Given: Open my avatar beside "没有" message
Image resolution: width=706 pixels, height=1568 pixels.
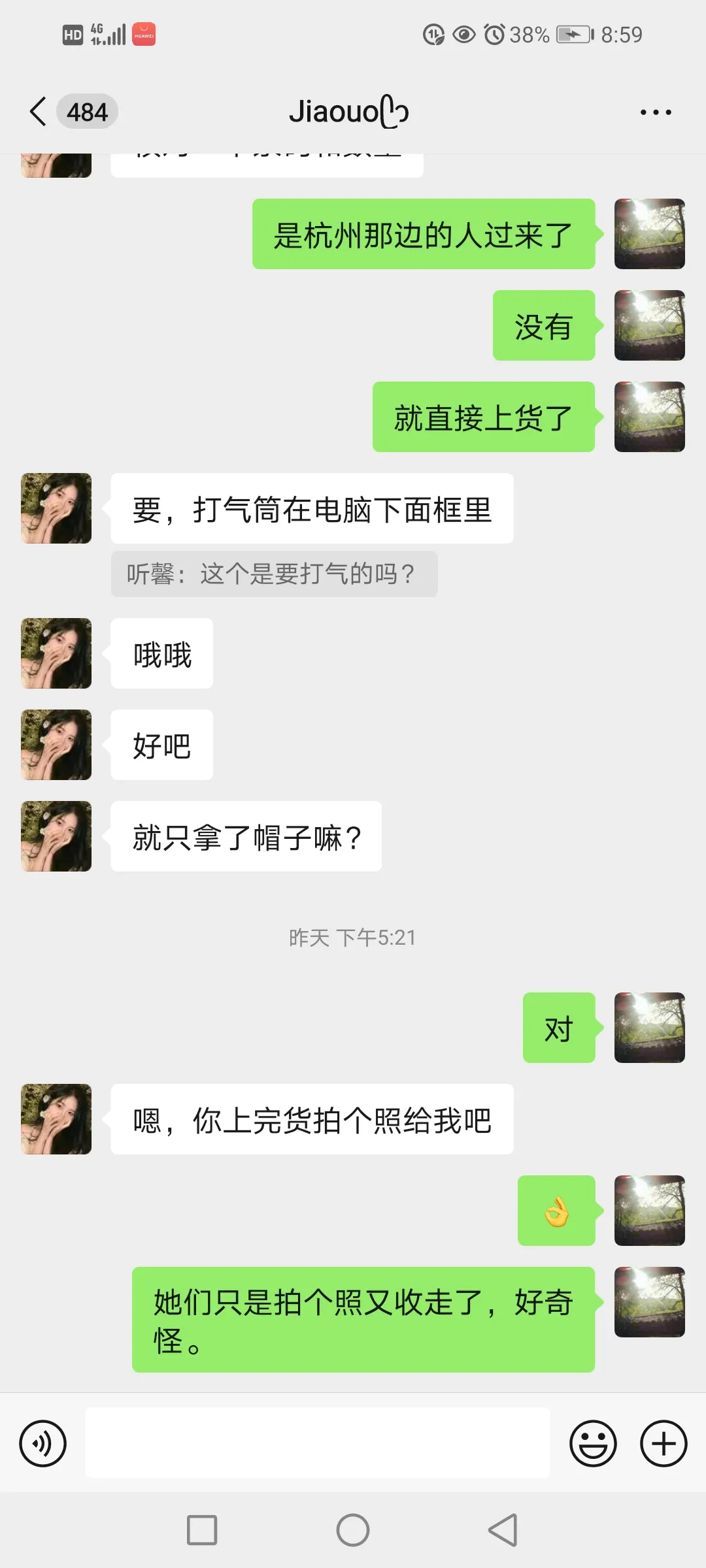Looking at the screenshot, I should click(649, 325).
